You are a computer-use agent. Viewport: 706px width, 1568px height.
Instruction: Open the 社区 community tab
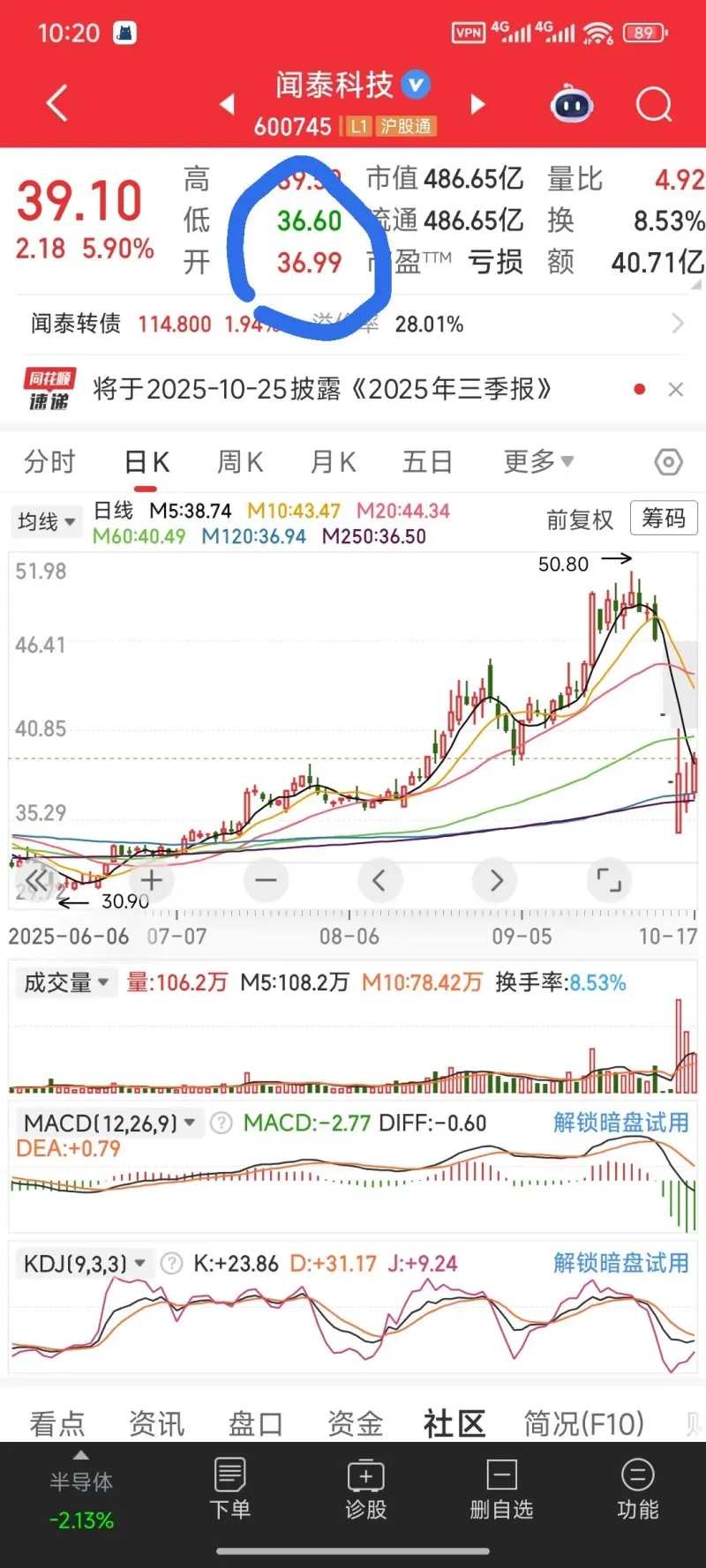click(x=454, y=1423)
